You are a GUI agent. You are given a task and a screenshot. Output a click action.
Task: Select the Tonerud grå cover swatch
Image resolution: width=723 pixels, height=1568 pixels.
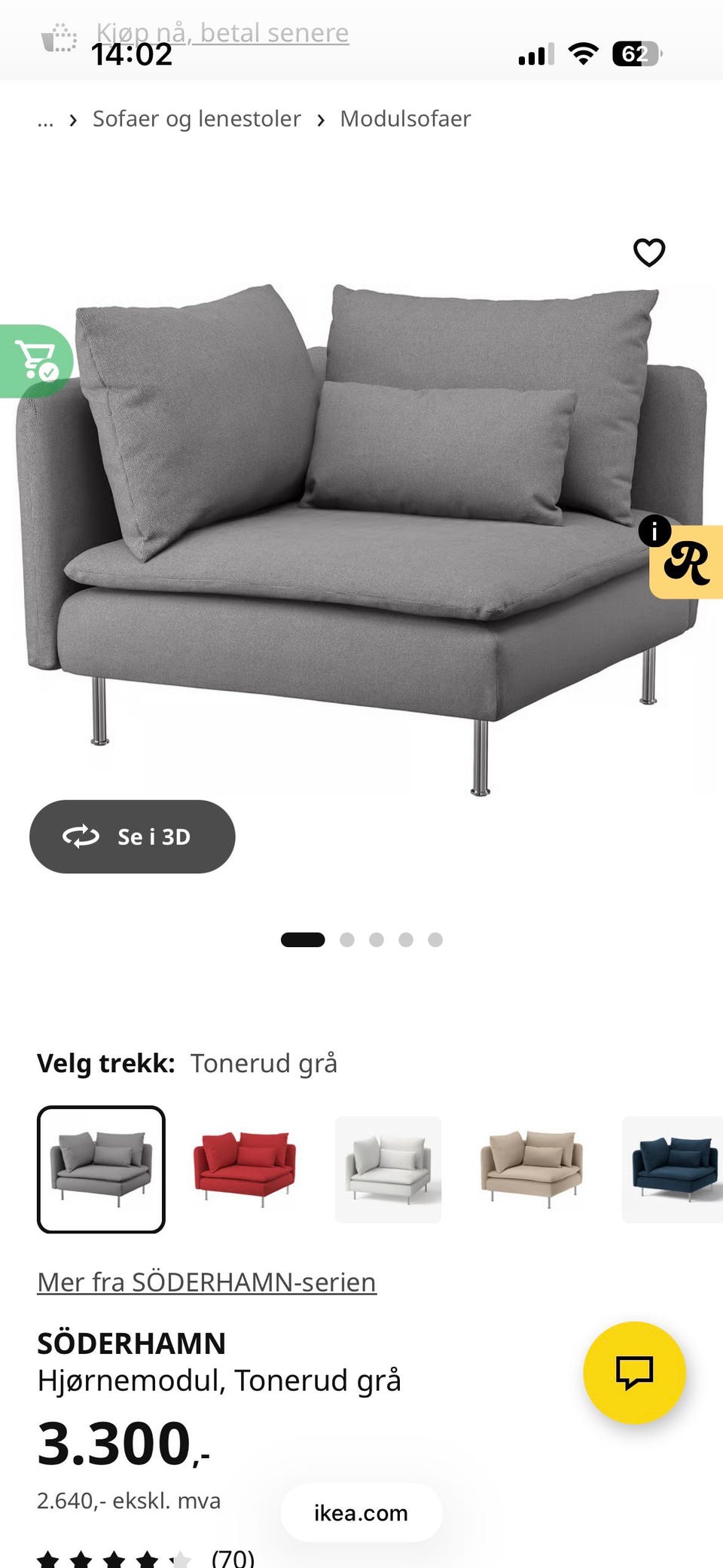coord(101,1169)
